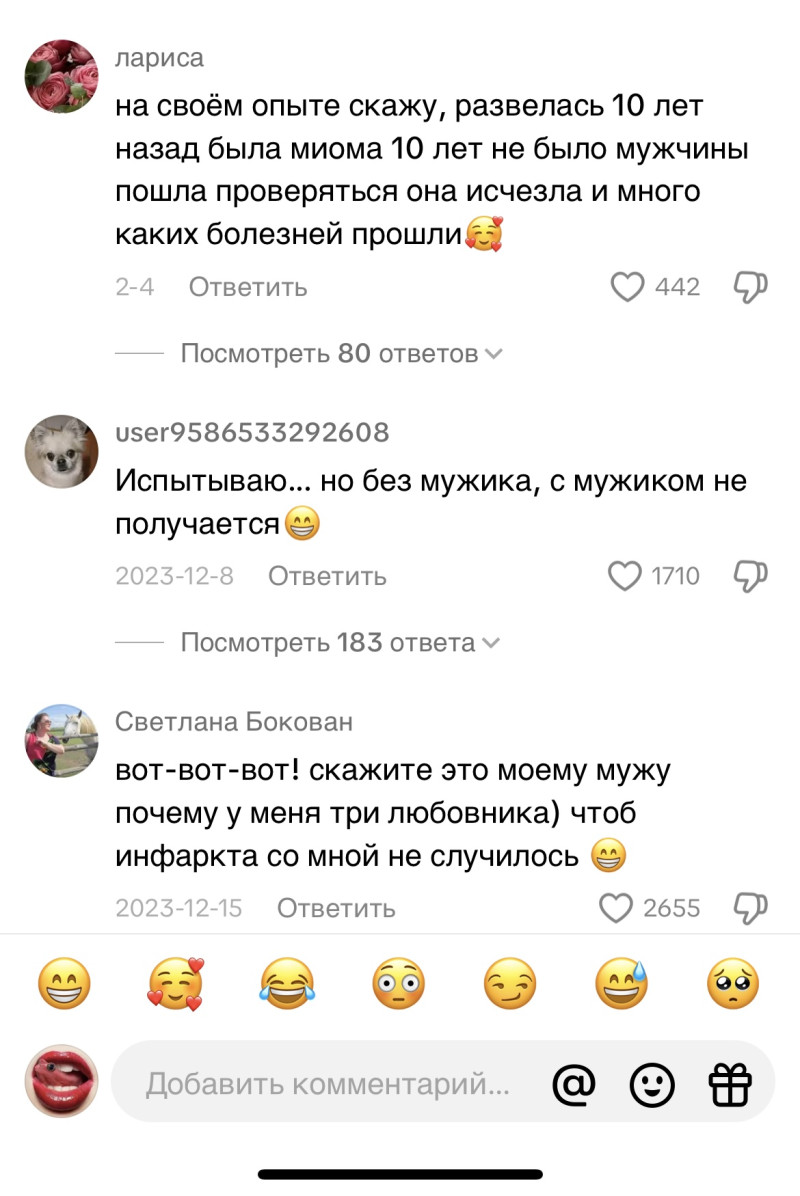The image size is (800, 1196).
Task: Like Светлана Бокован's comment
Action: (616, 908)
